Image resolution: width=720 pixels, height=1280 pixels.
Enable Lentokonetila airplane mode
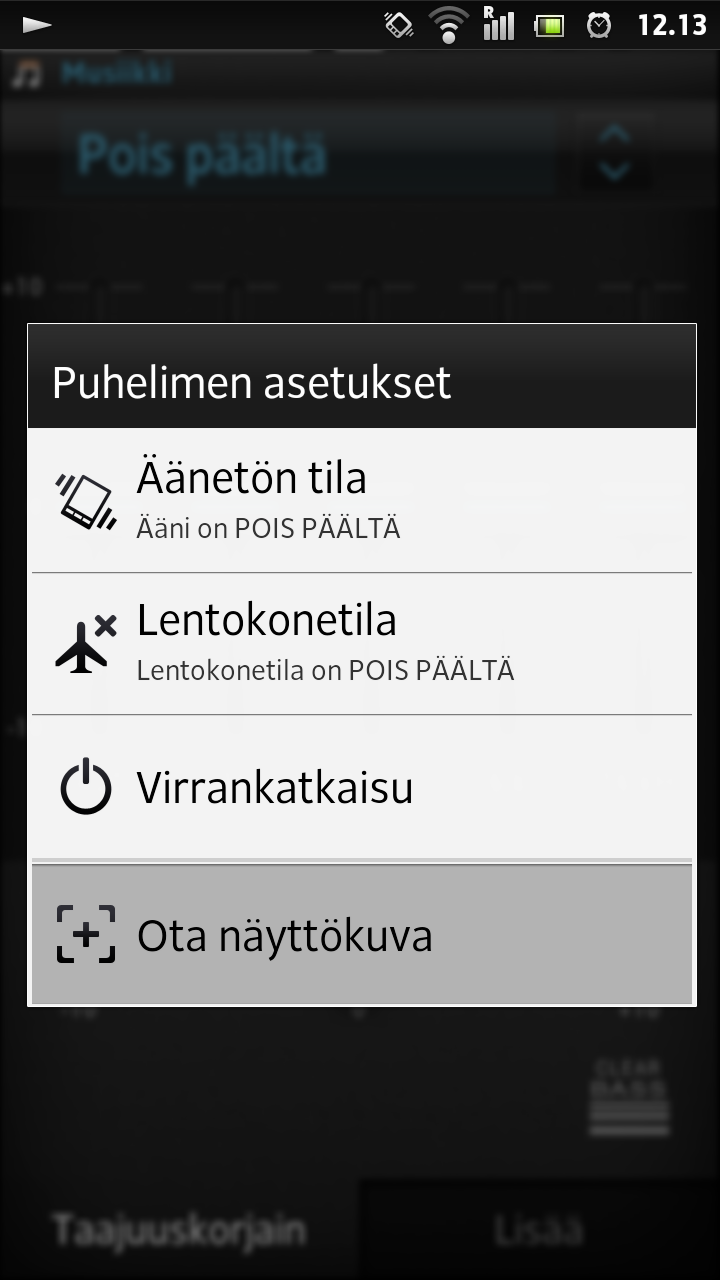[361, 644]
